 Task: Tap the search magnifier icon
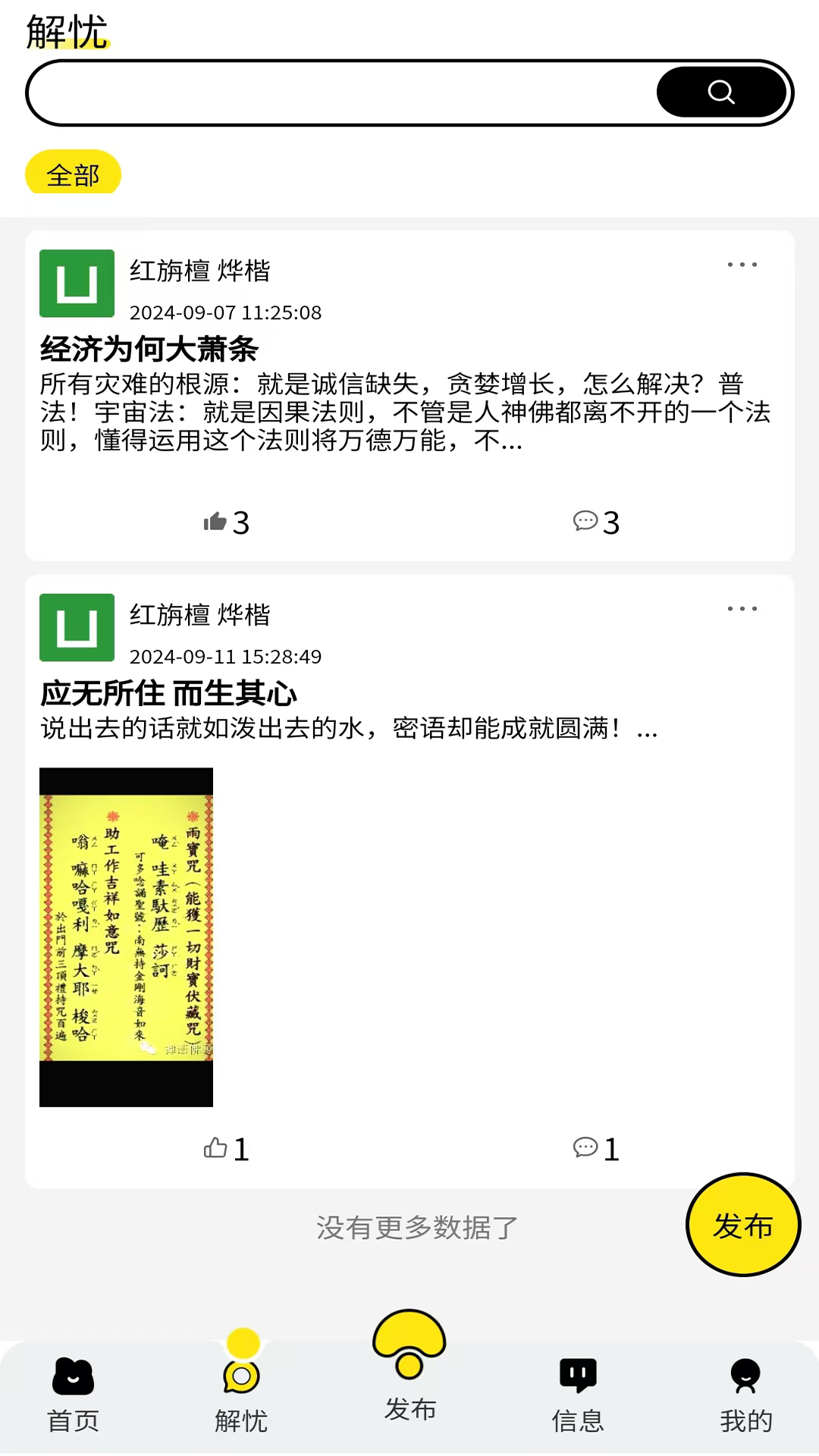point(721,92)
